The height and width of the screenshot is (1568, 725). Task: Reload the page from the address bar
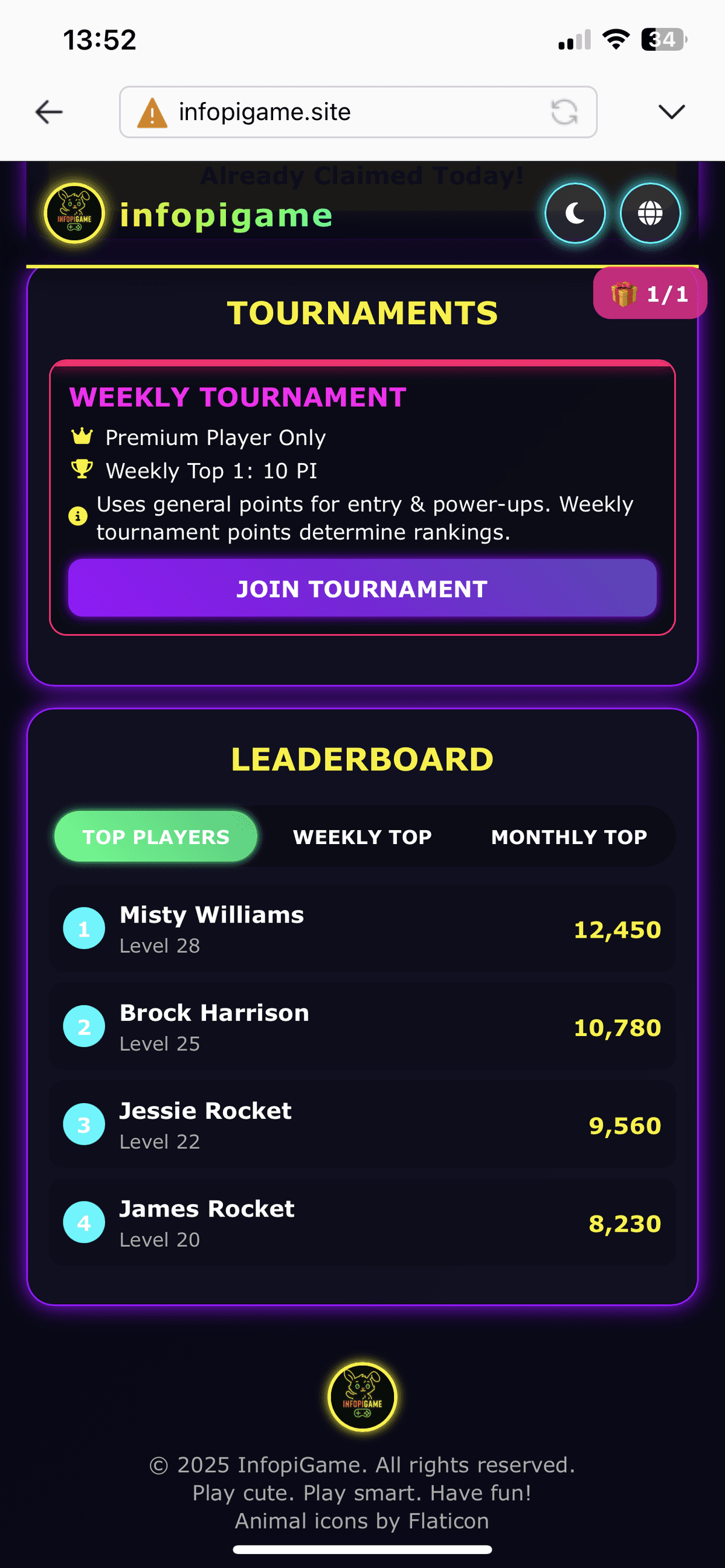[564, 112]
